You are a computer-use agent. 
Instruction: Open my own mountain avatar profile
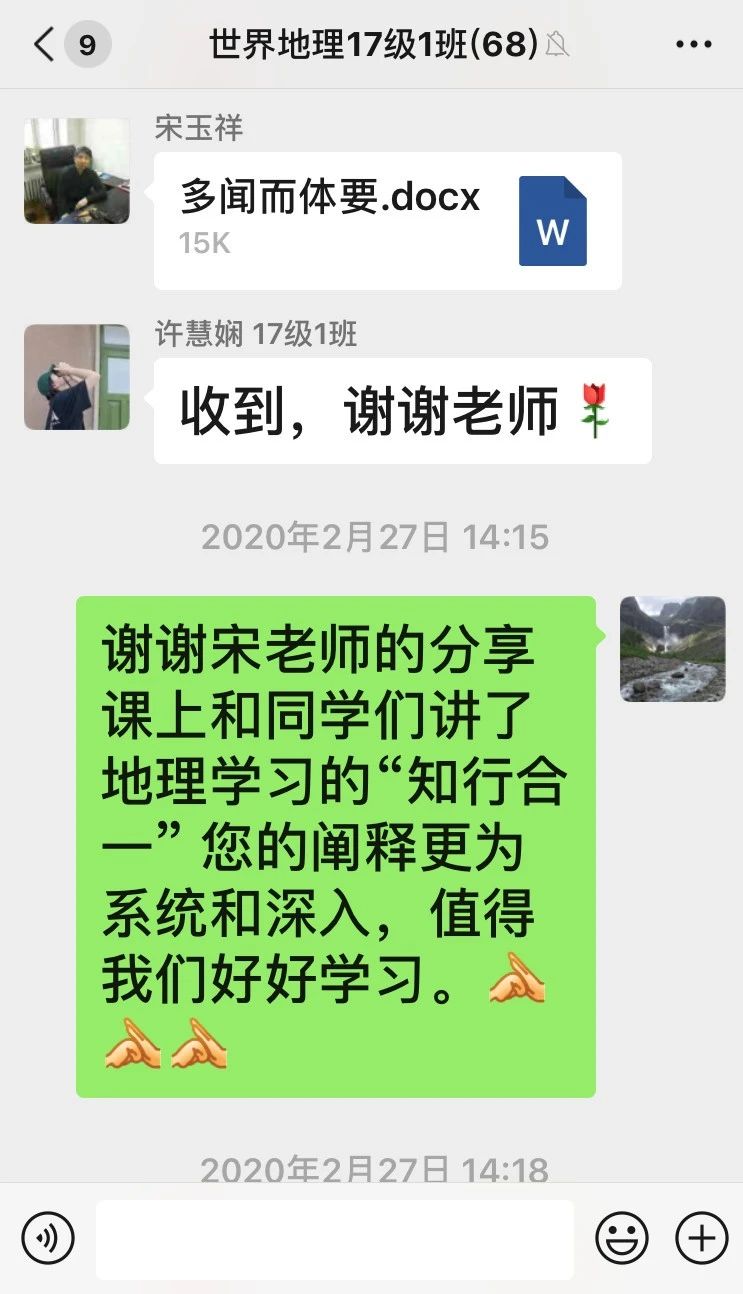coord(672,649)
